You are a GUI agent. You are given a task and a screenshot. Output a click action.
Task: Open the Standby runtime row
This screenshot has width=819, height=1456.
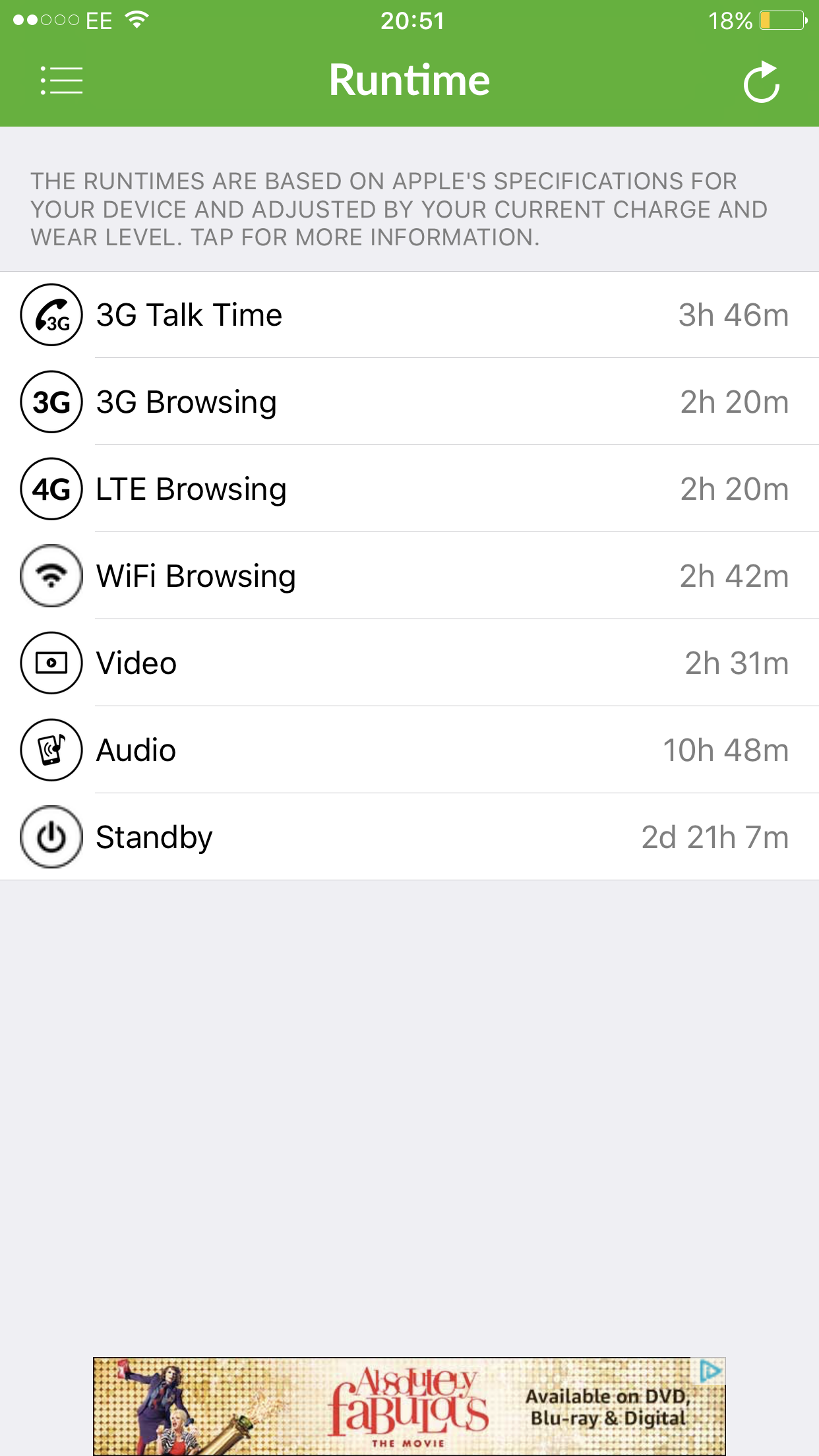409,837
